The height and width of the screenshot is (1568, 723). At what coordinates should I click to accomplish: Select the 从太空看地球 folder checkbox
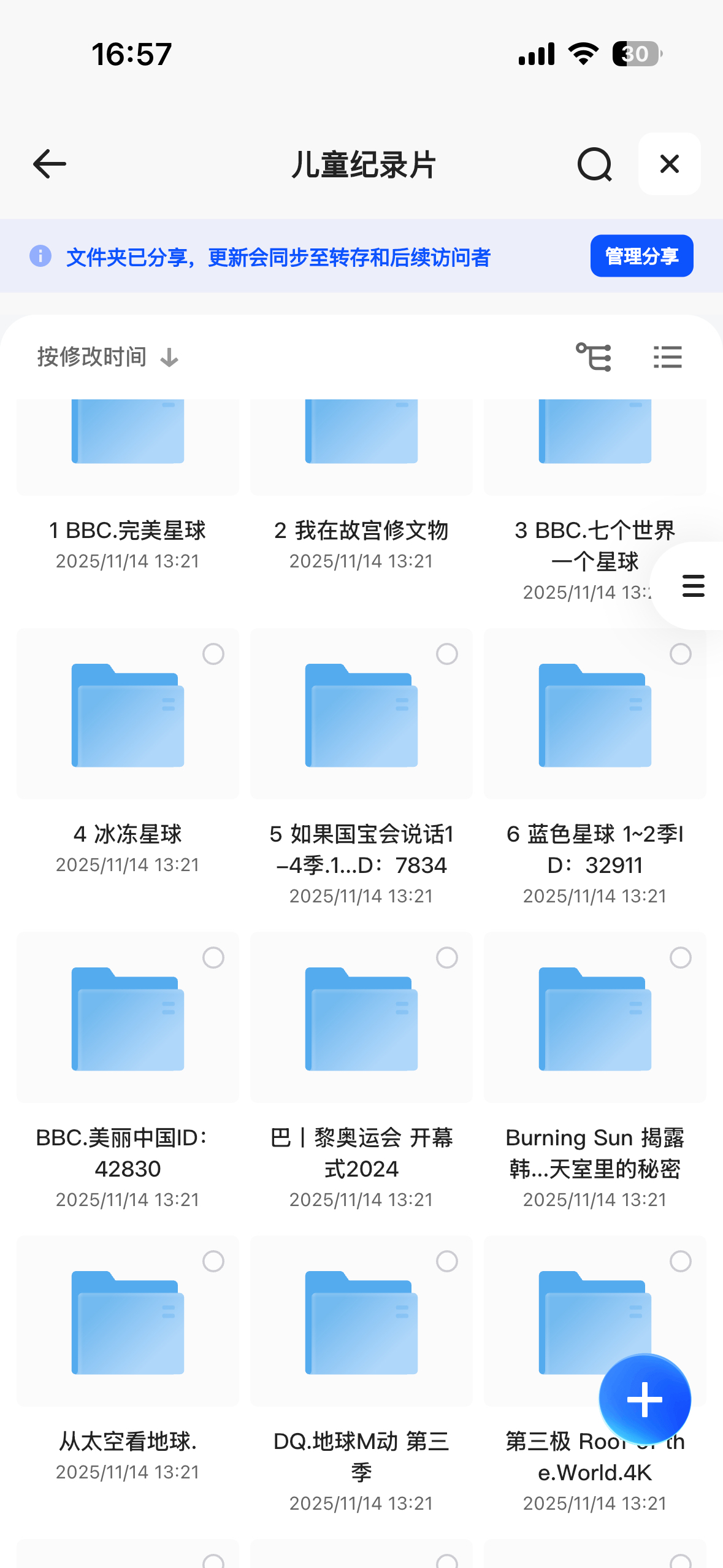213,1261
